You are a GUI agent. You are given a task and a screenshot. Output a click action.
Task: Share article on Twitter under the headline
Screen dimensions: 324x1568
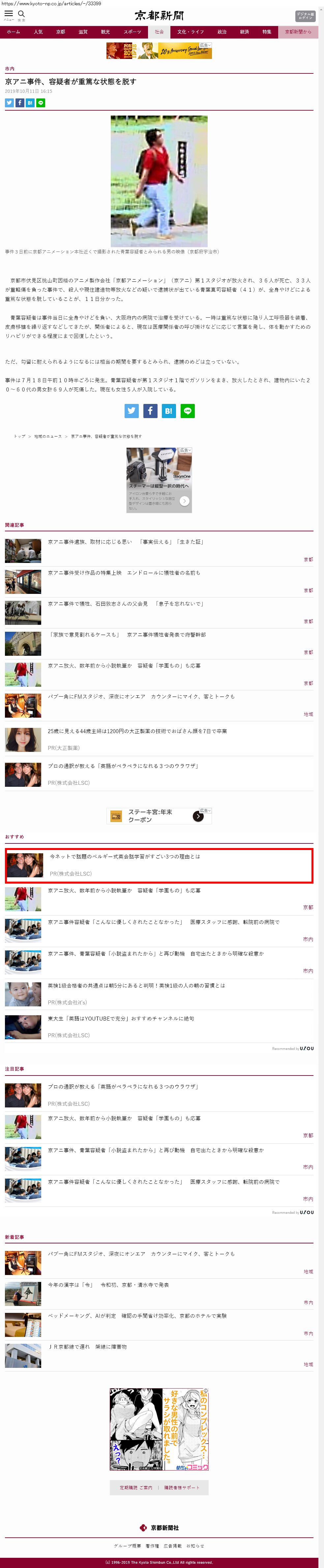pos(9,103)
